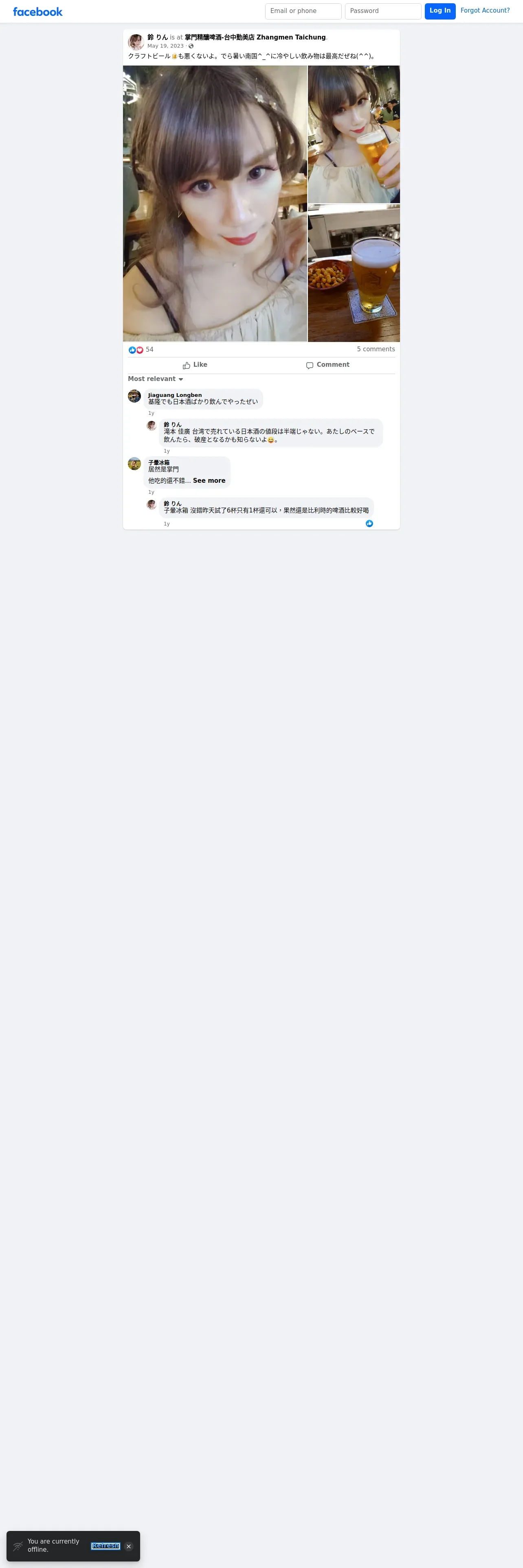Open the Facebook logo home link
Screen dimensions: 523x1568
[x=38, y=11]
